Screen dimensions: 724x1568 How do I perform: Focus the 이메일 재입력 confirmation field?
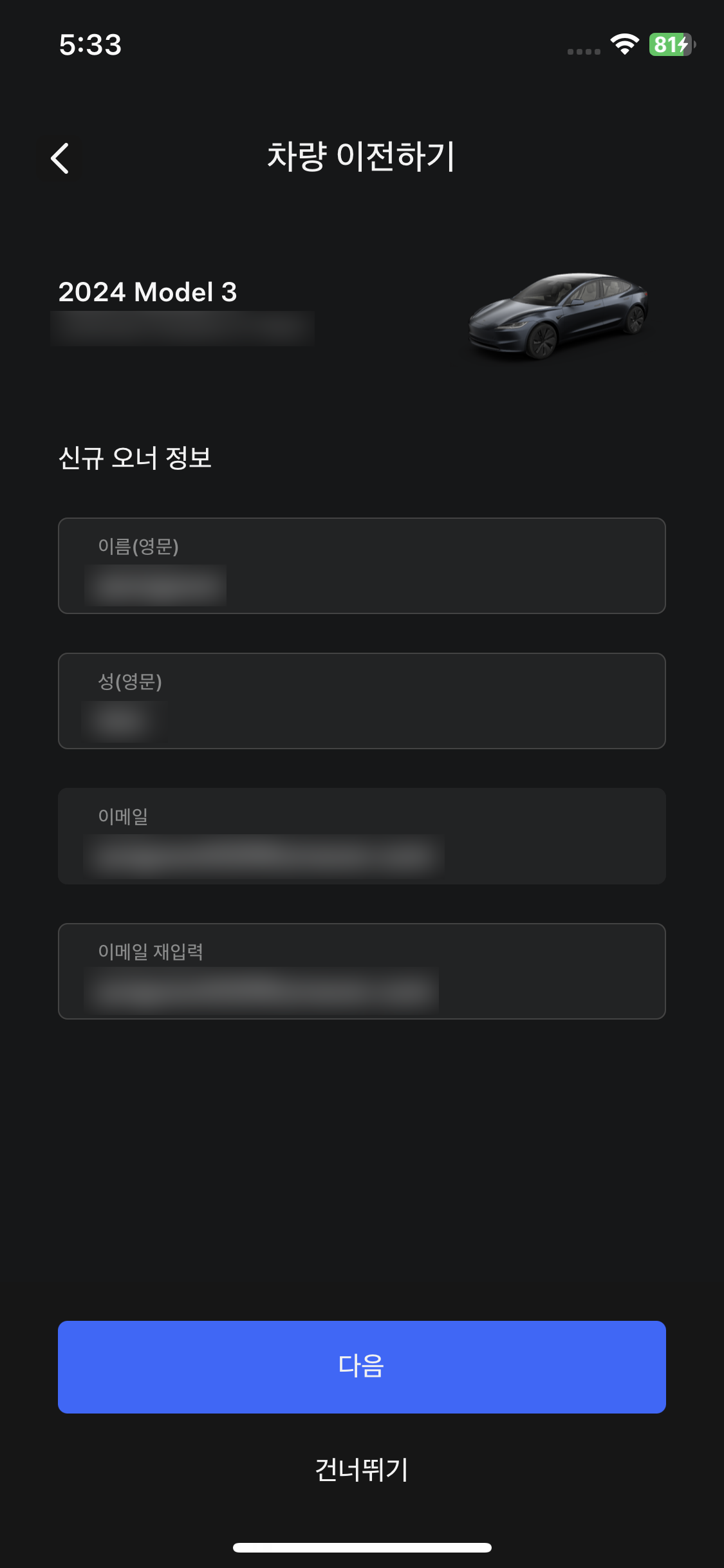[x=362, y=971]
